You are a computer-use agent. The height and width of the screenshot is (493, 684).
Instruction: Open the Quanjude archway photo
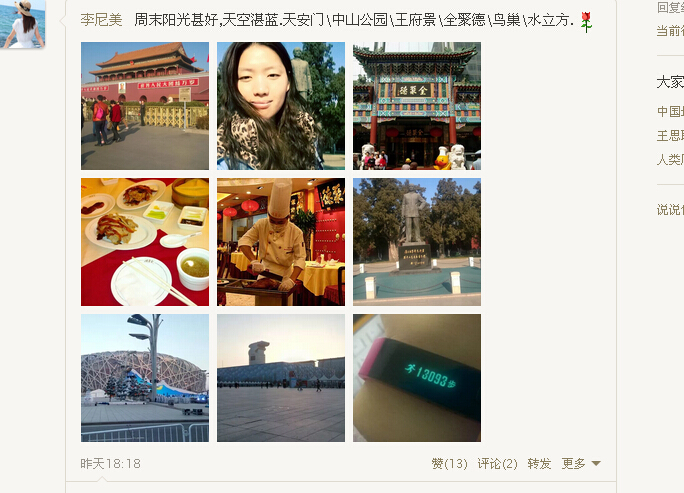tap(417, 106)
